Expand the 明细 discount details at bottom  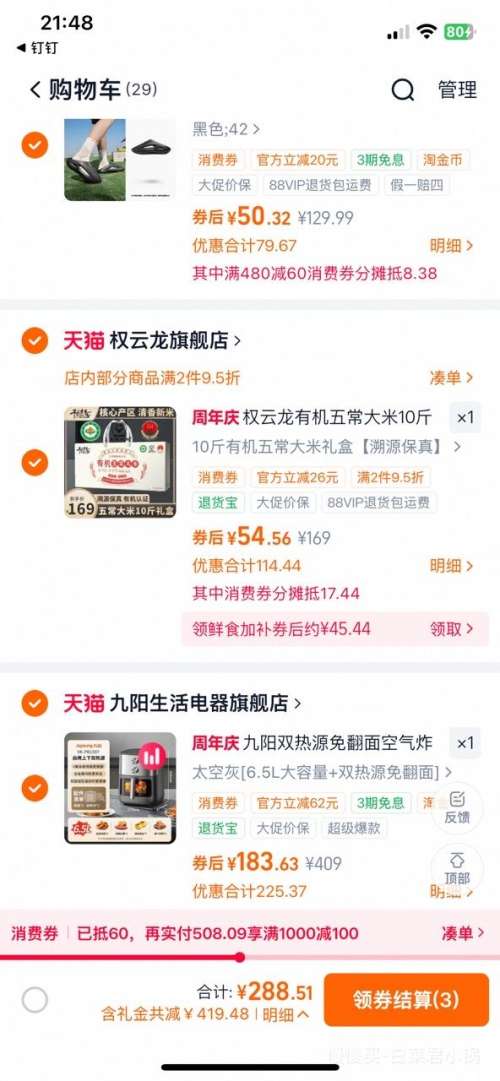point(286,1014)
